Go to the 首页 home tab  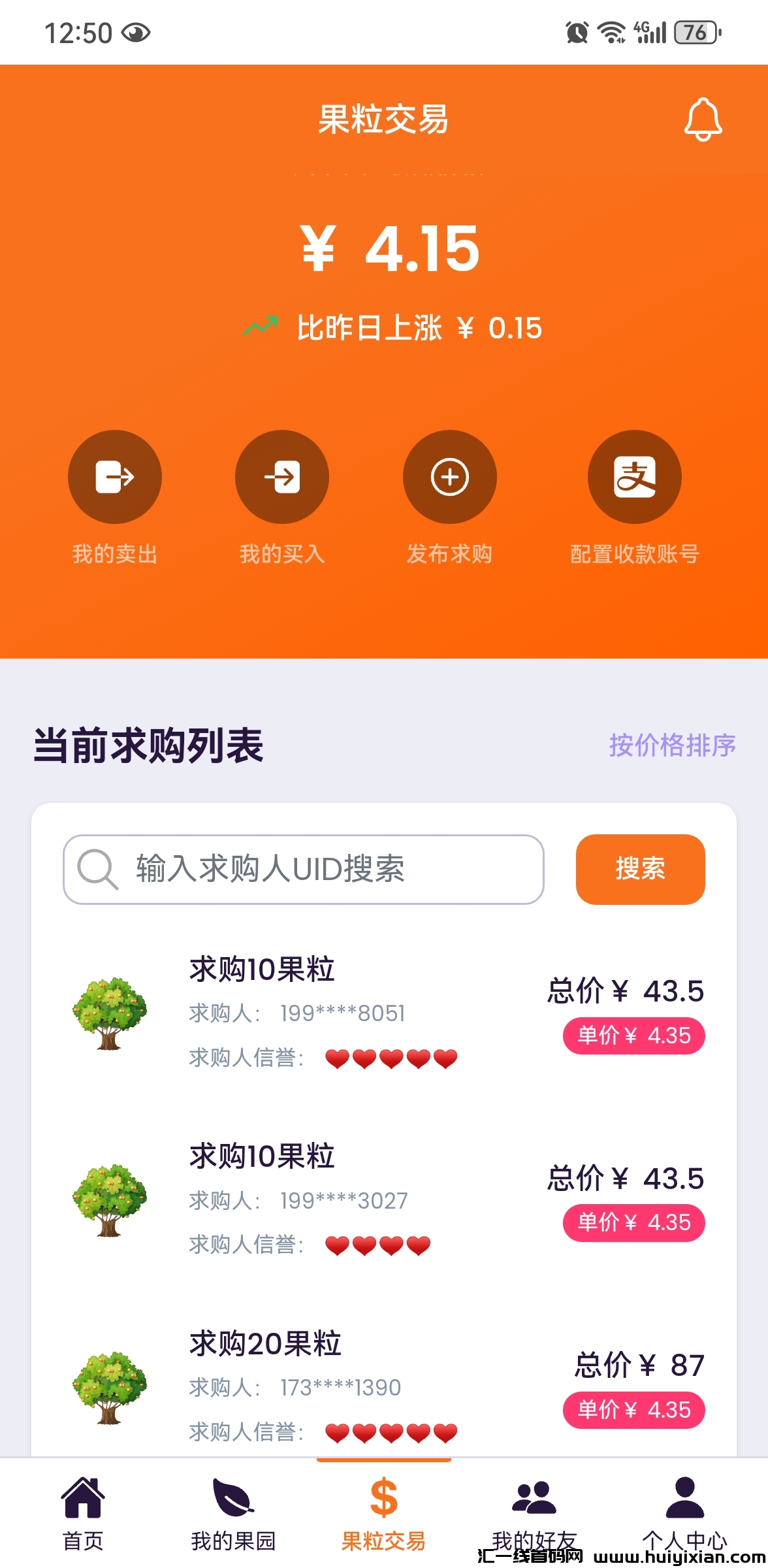83,1514
